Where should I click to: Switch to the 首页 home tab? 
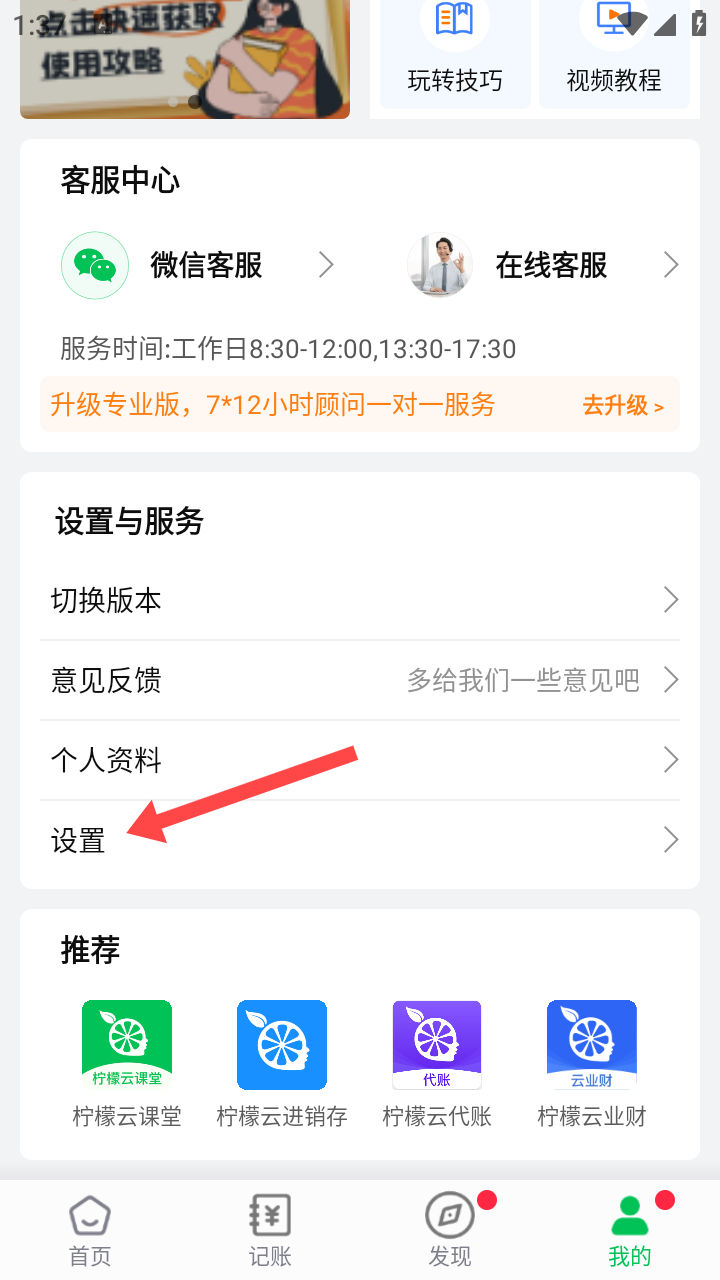(90, 1230)
